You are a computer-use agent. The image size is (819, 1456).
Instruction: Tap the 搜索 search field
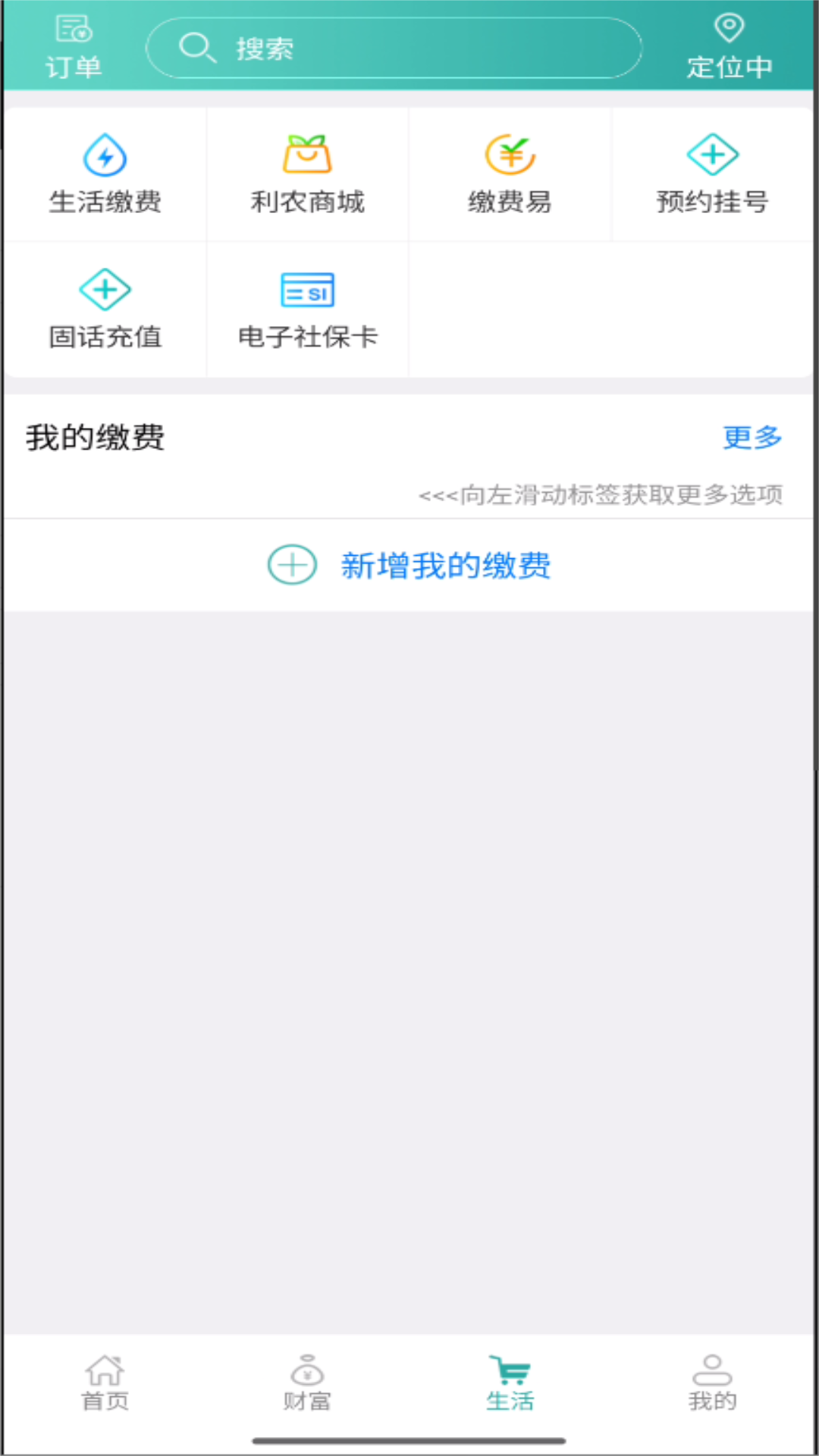[x=394, y=48]
